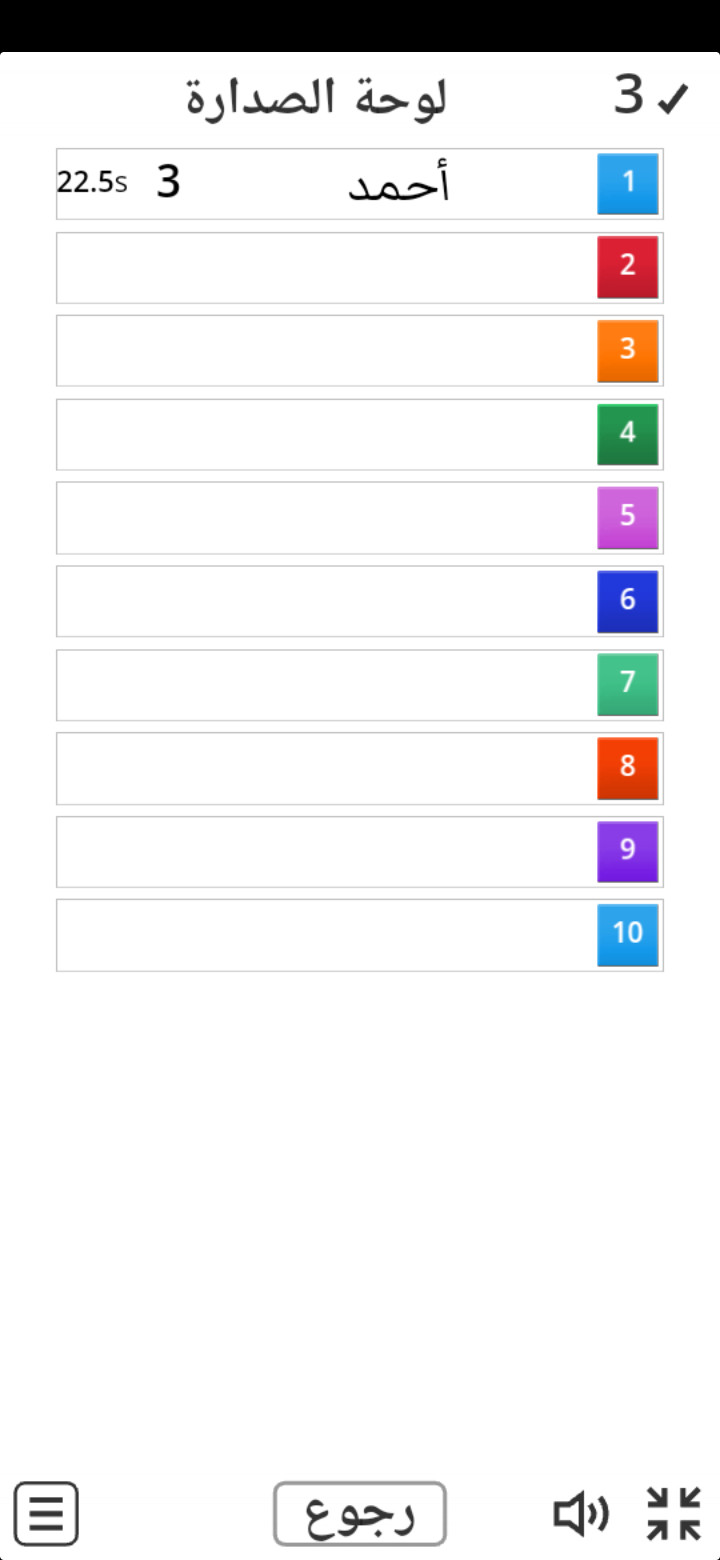Tap the رجوع back button
This screenshot has width=720, height=1560.
[360, 1513]
